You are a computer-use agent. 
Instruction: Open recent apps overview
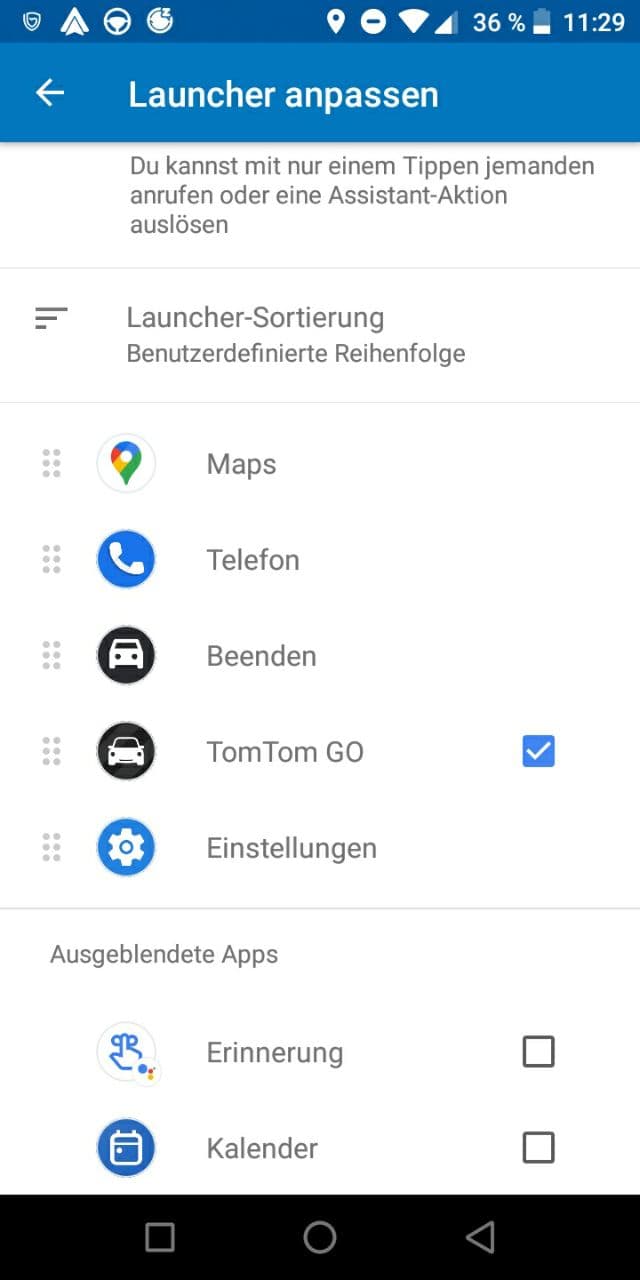click(x=160, y=1237)
